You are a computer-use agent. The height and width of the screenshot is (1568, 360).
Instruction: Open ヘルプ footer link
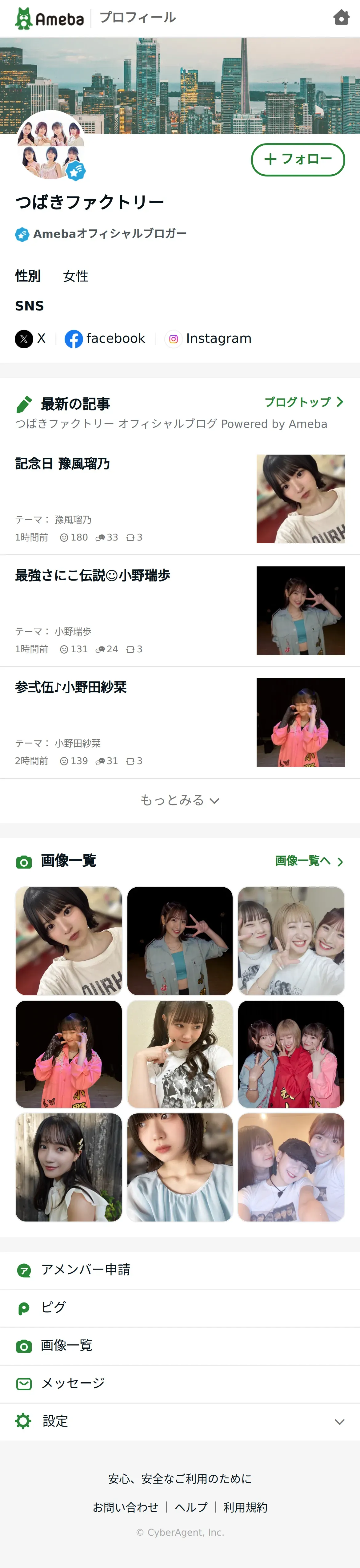(x=191, y=1507)
